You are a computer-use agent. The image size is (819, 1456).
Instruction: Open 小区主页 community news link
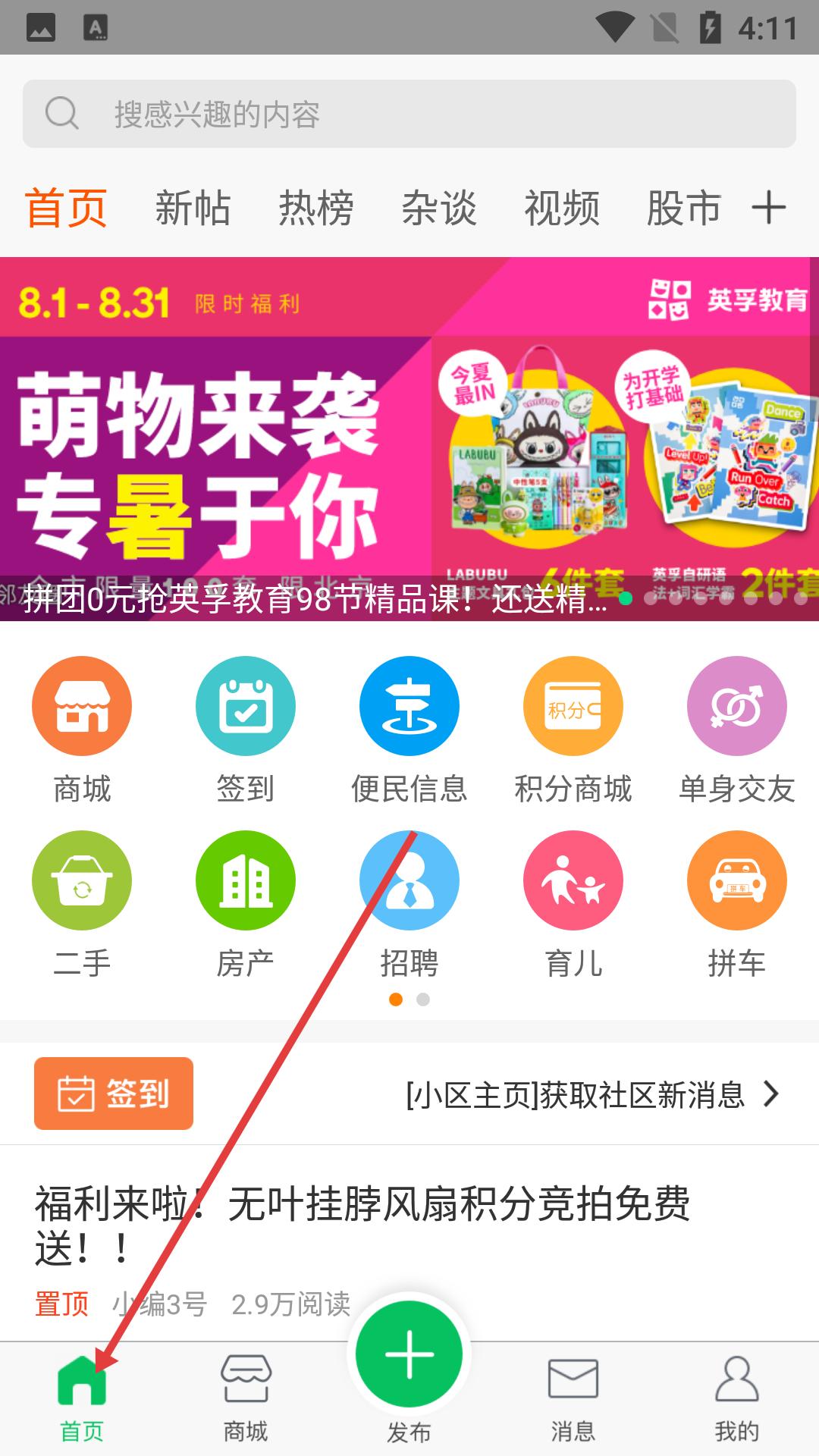pyautogui.click(x=591, y=1094)
